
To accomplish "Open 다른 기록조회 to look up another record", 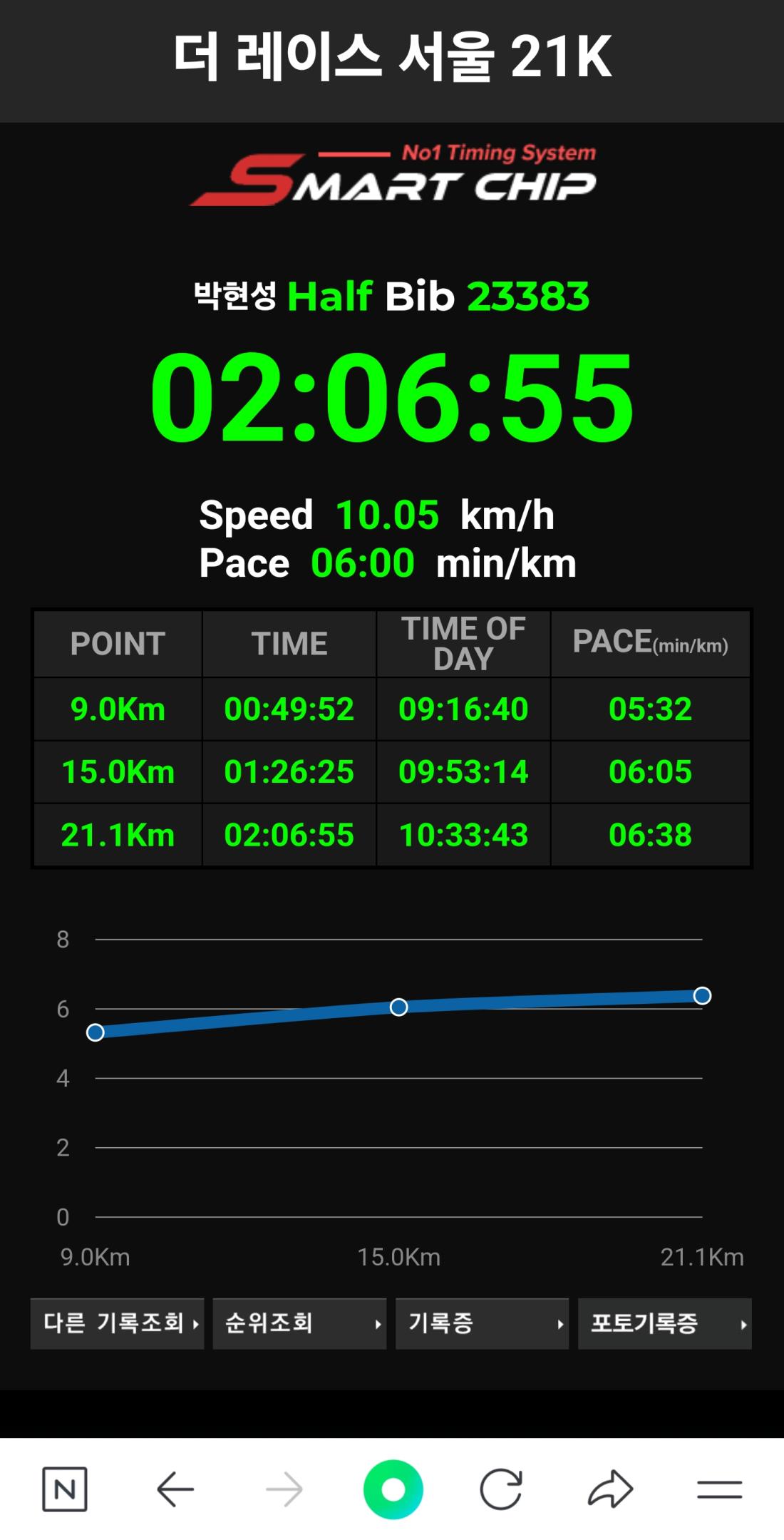I will point(117,1323).
